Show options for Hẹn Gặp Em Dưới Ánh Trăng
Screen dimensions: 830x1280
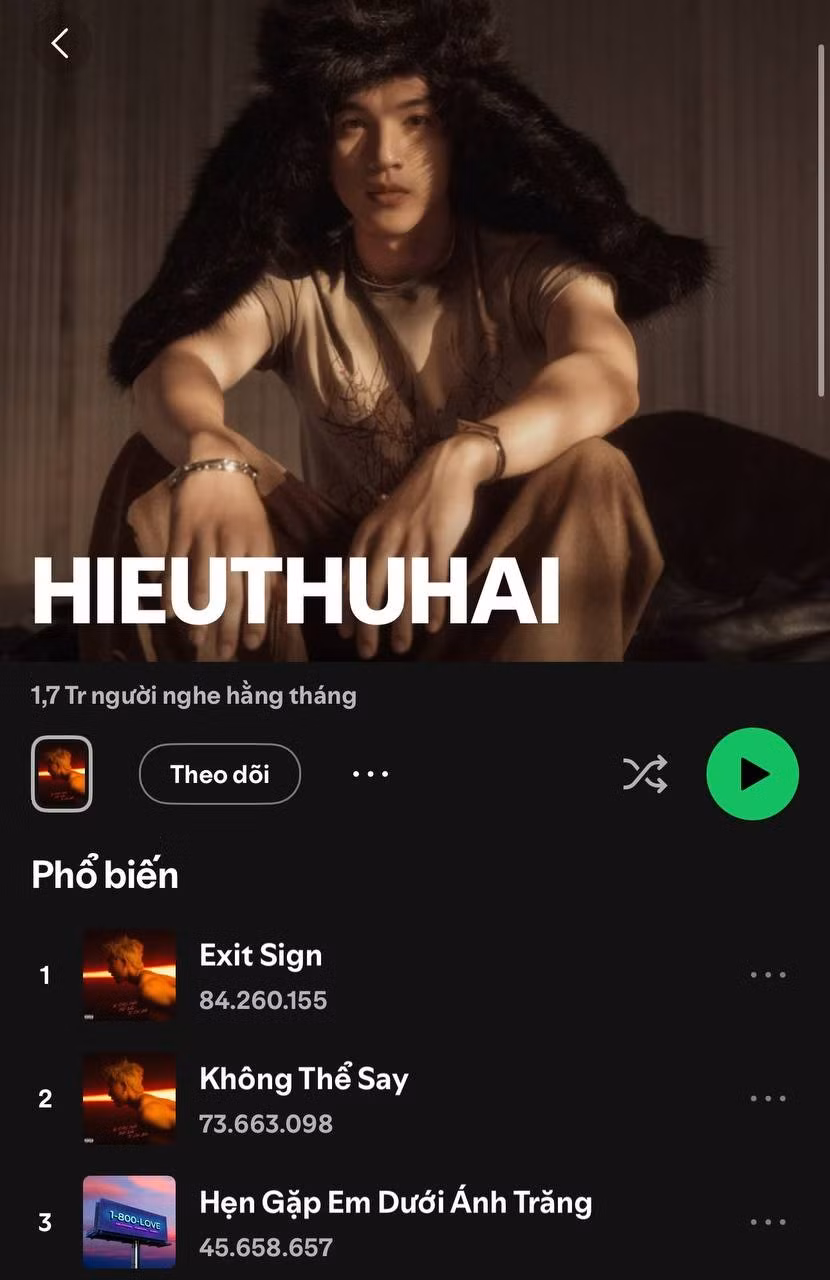768,1222
